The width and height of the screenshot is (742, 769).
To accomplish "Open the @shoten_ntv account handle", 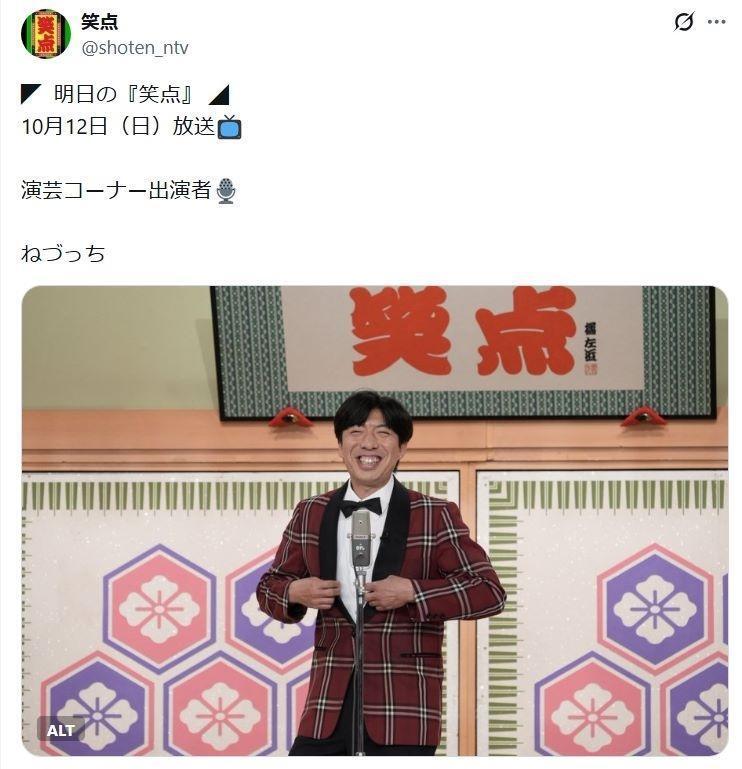I will click(134, 48).
